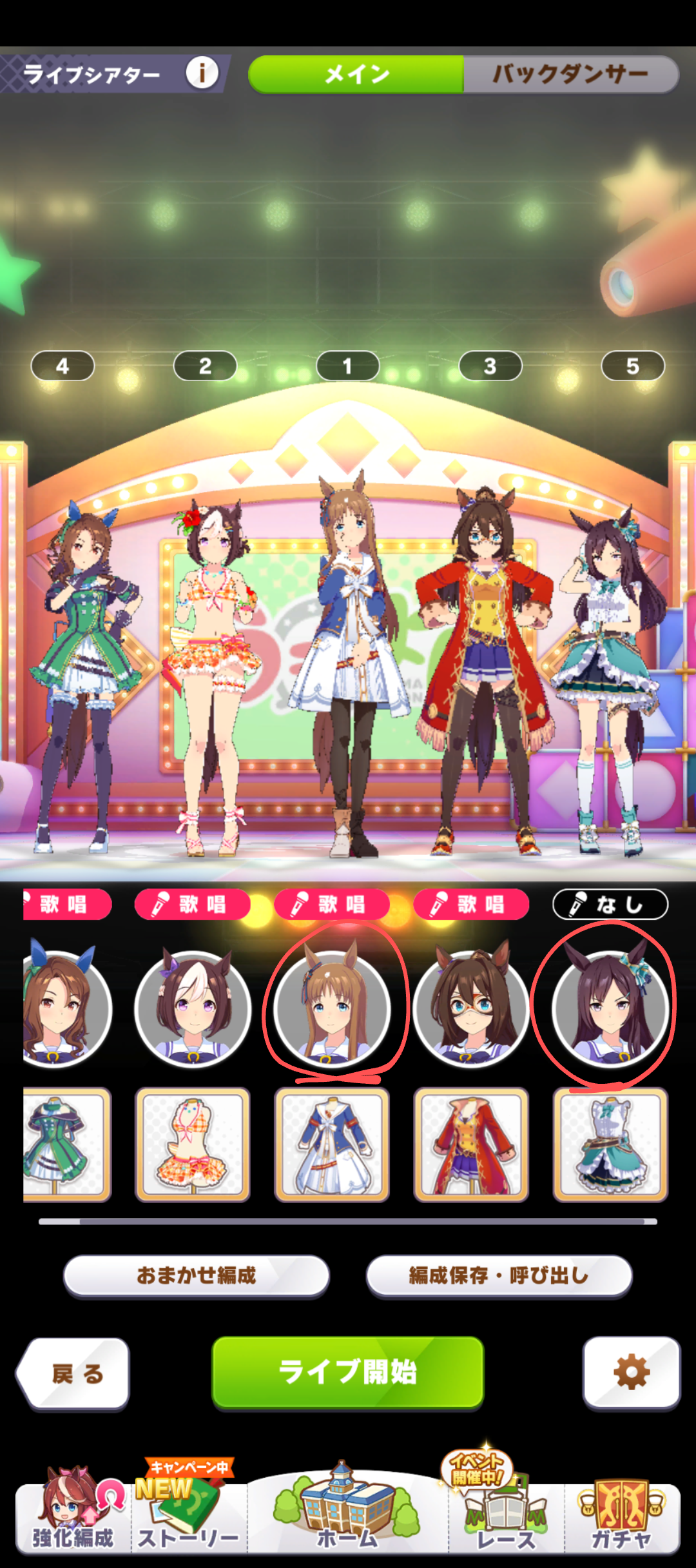Select the teal frilled dress outfit

pyautogui.click(x=610, y=1145)
